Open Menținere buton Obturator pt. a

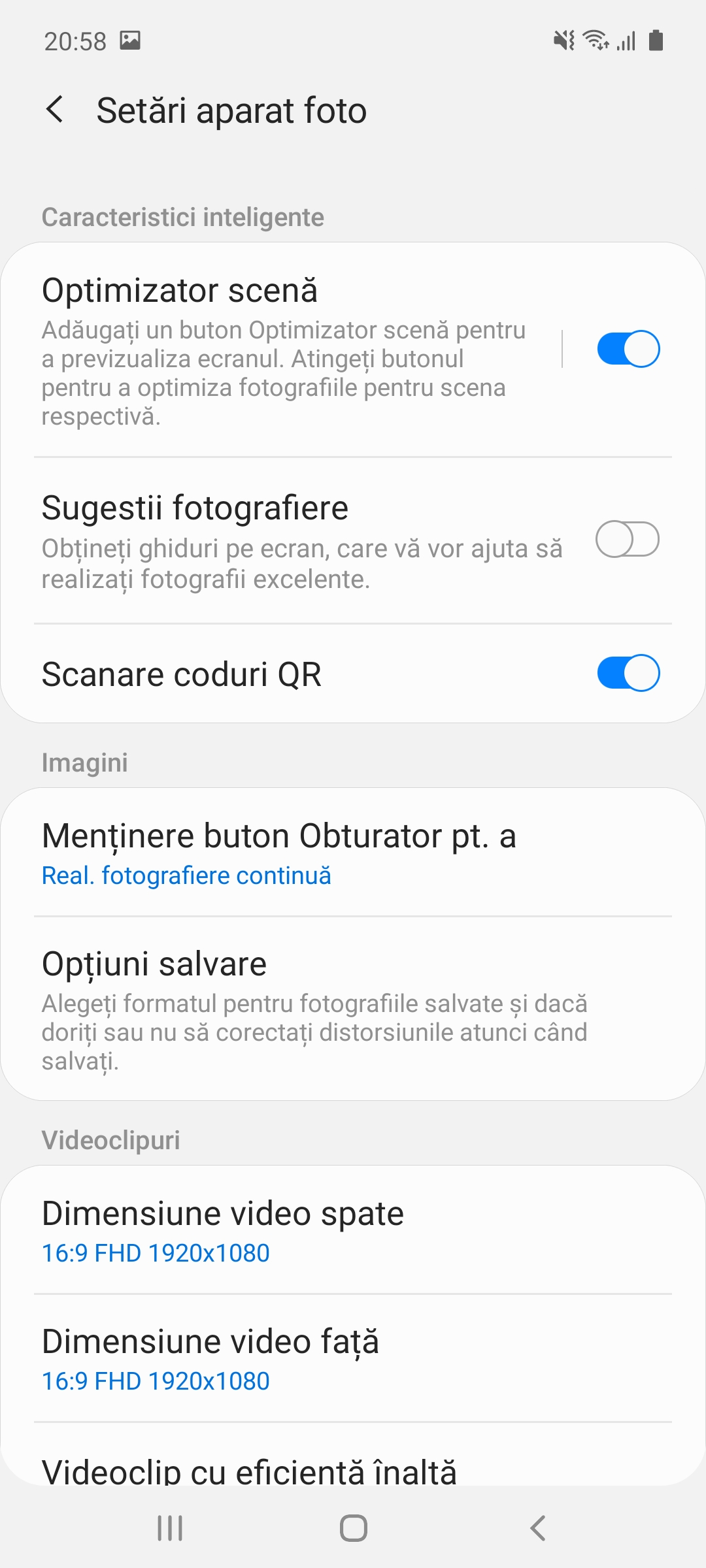353,852
